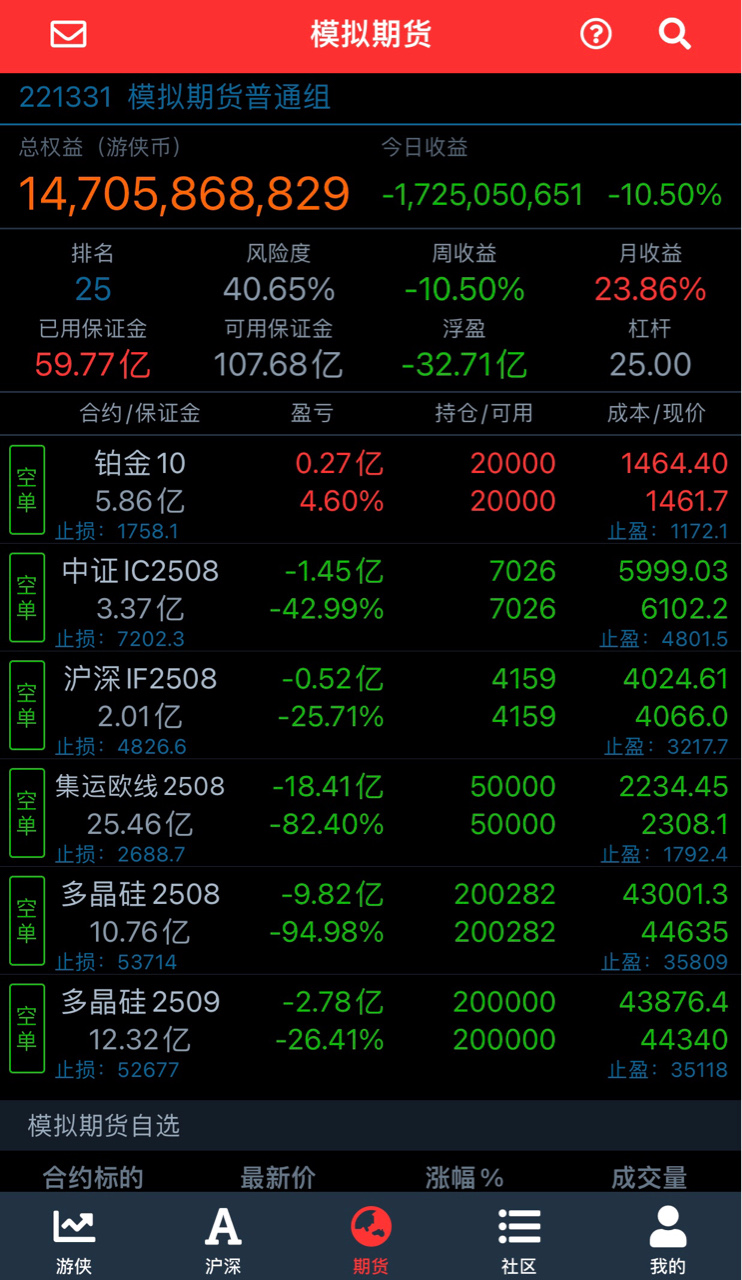Screen dimensions: 742x1280
Task: Open the 沪深IF2508 position row
Action: (x=371, y=706)
